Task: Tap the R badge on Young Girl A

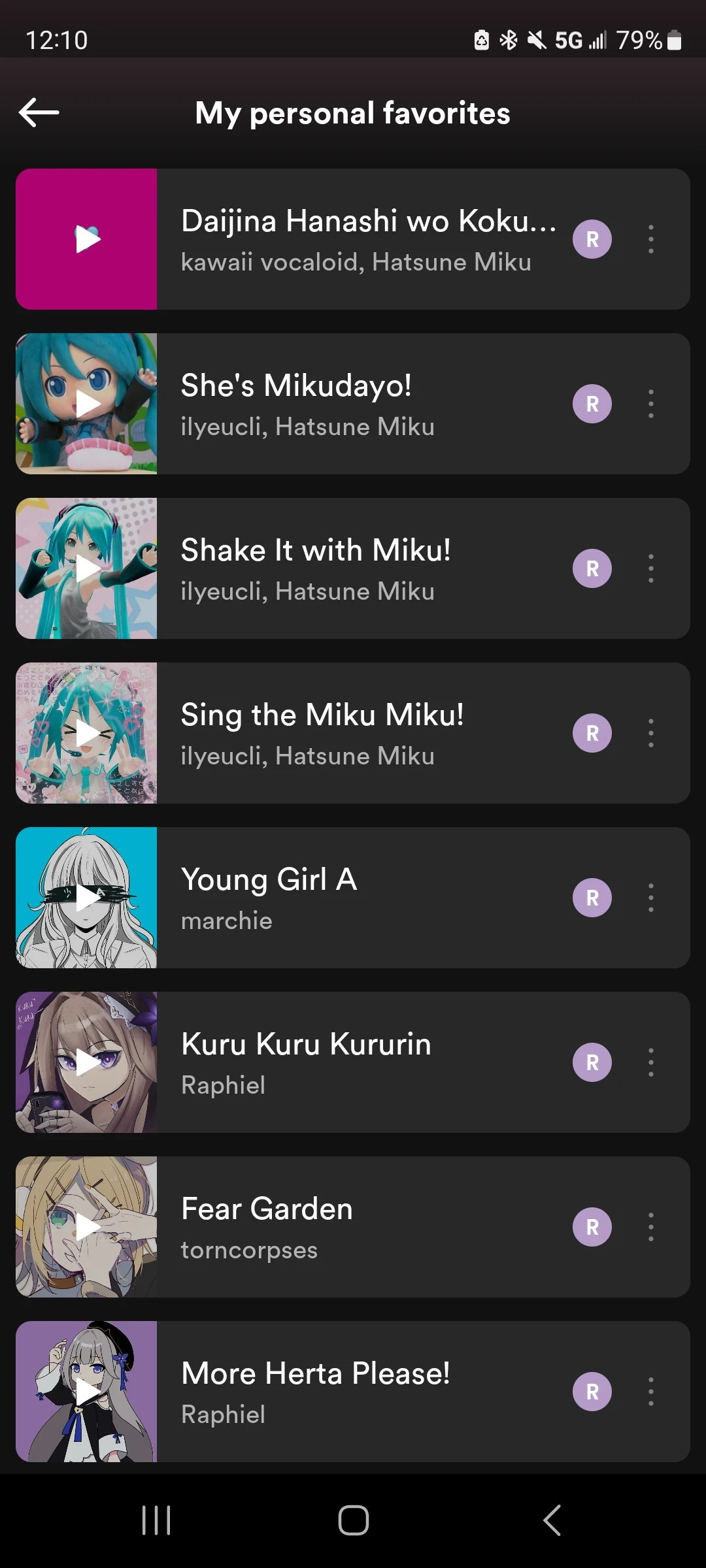Action: click(x=592, y=898)
